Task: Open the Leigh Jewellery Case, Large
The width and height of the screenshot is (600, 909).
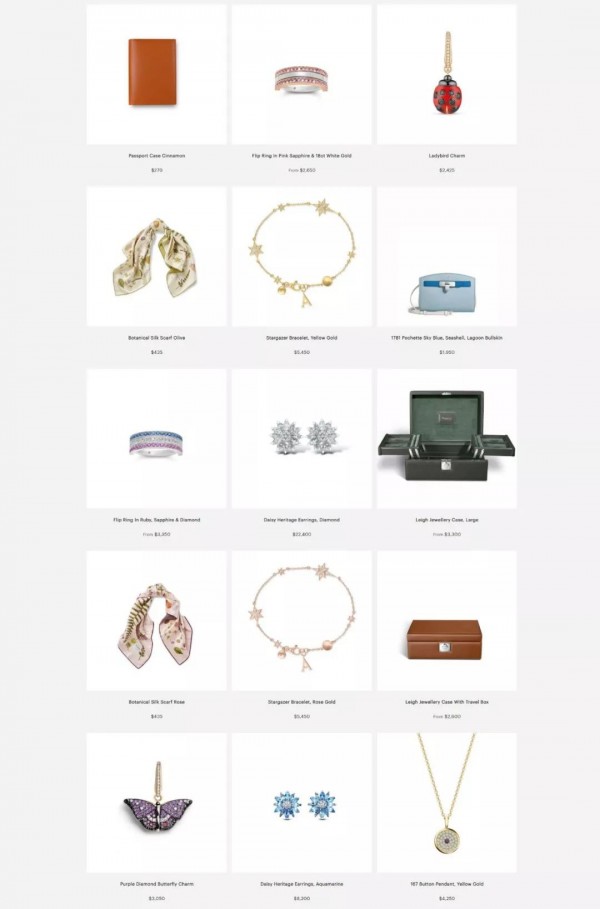Action: pos(446,438)
